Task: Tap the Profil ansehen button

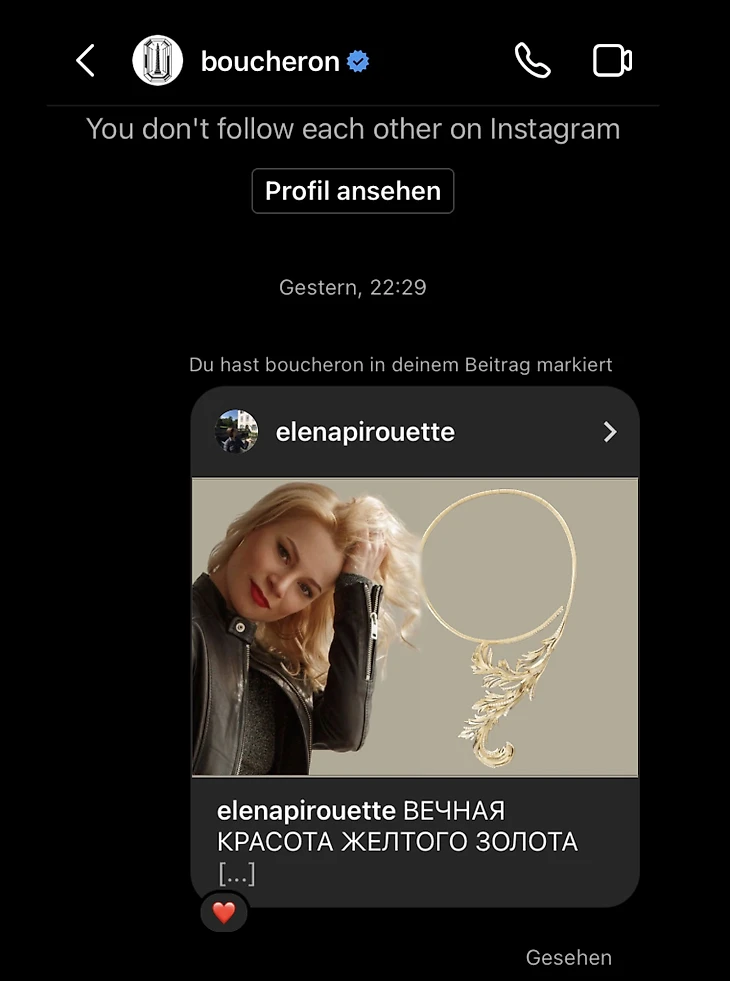Action: (x=352, y=191)
